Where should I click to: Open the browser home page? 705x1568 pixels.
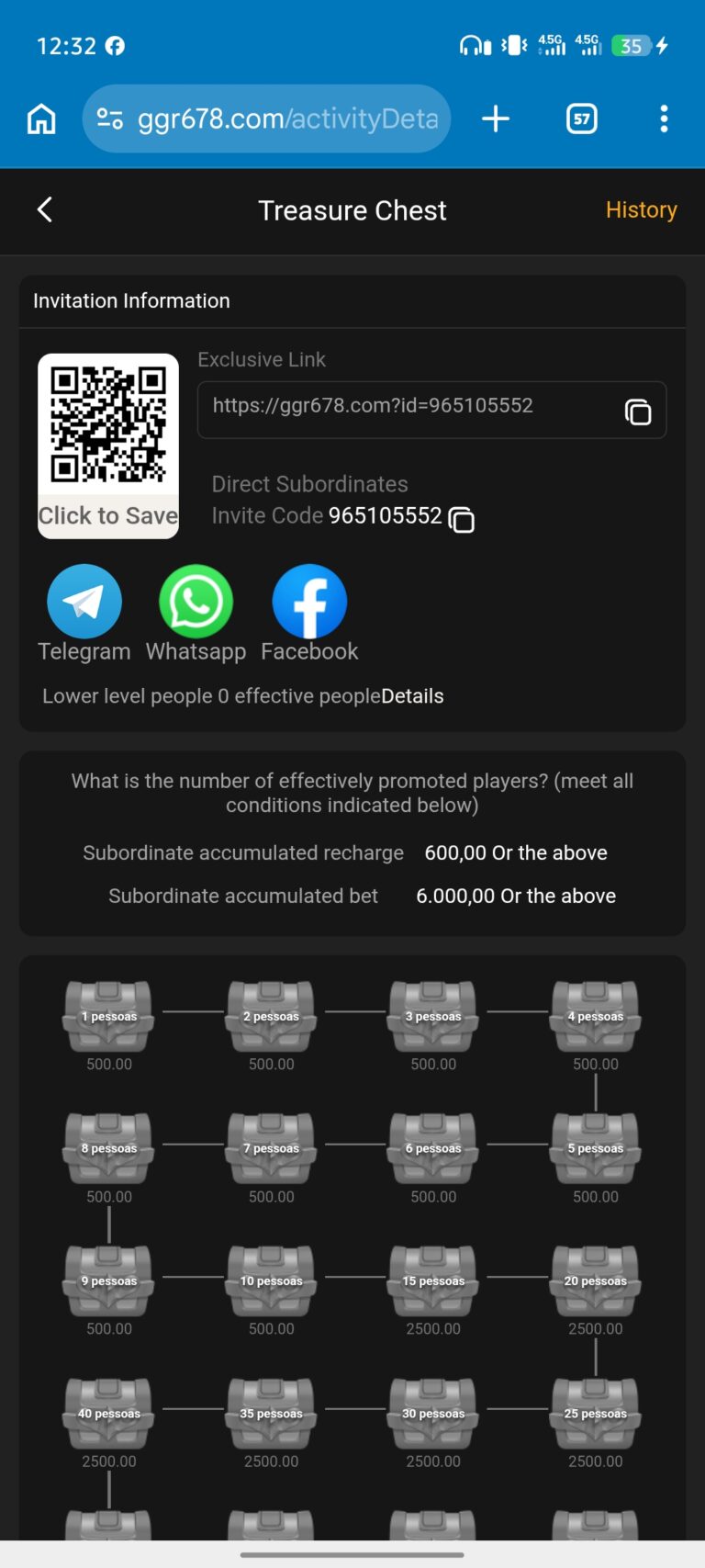tap(41, 118)
